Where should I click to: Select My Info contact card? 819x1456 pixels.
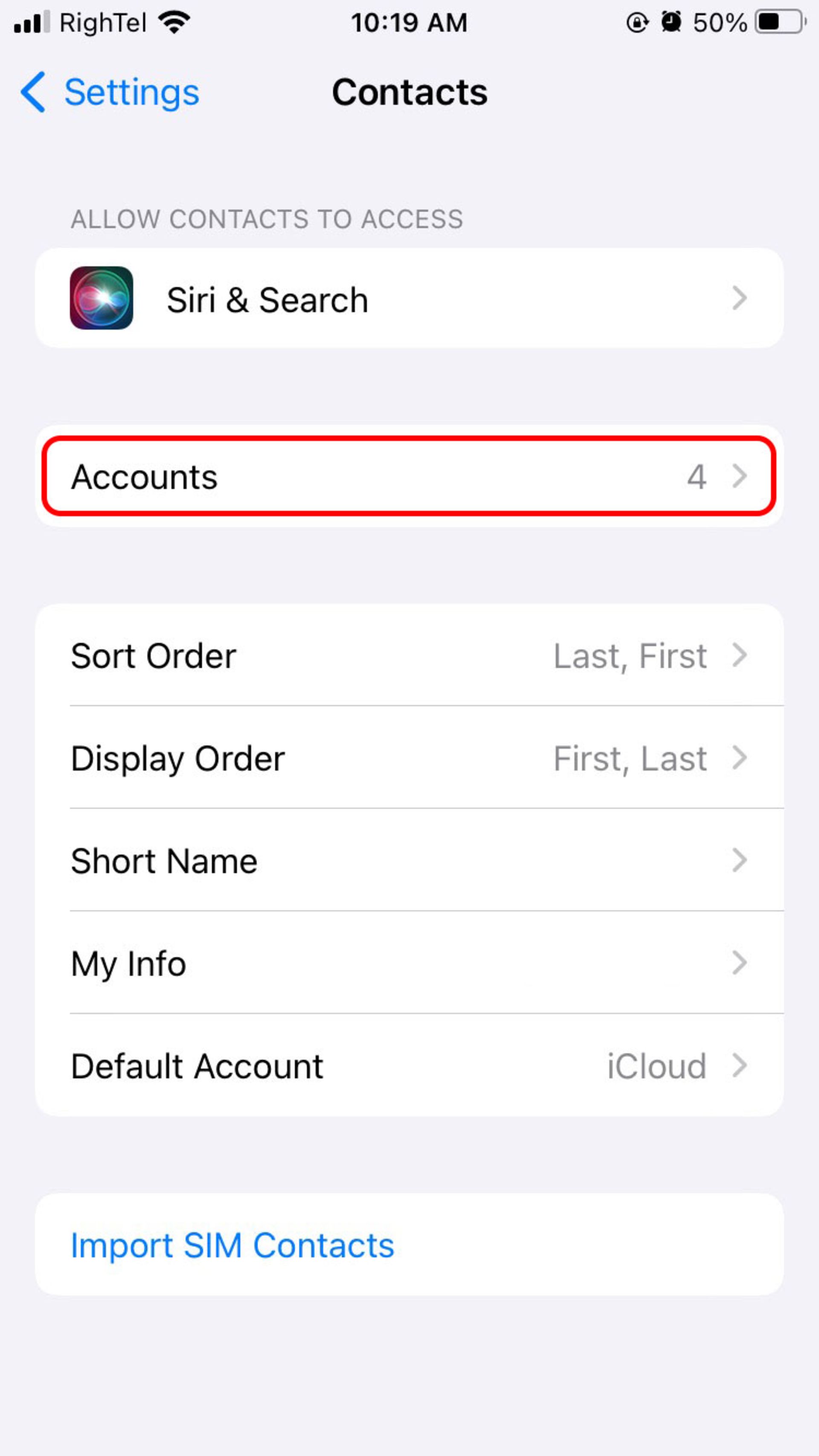click(x=408, y=963)
